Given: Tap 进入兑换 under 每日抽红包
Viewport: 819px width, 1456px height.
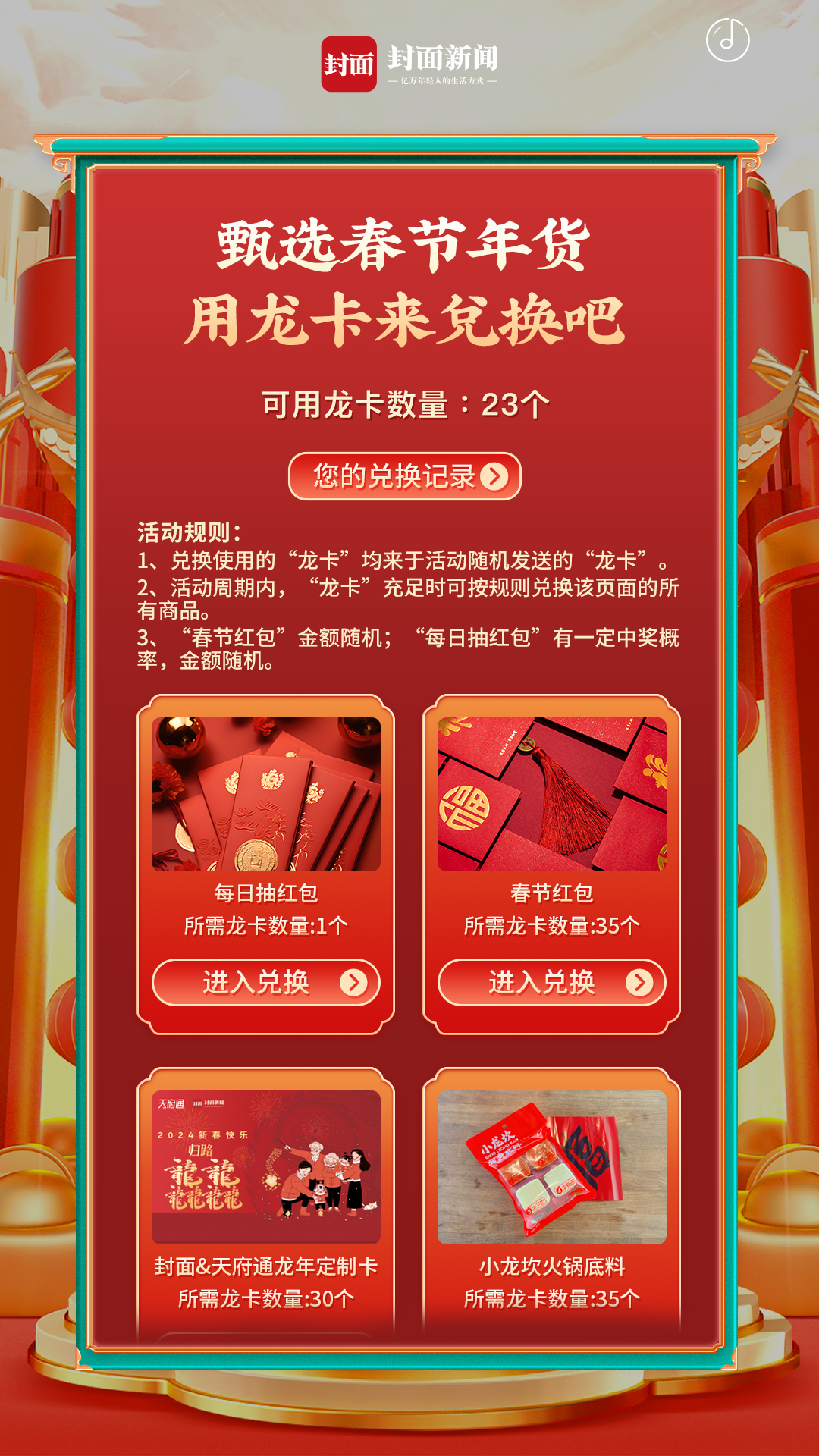Looking at the screenshot, I should click(x=265, y=983).
